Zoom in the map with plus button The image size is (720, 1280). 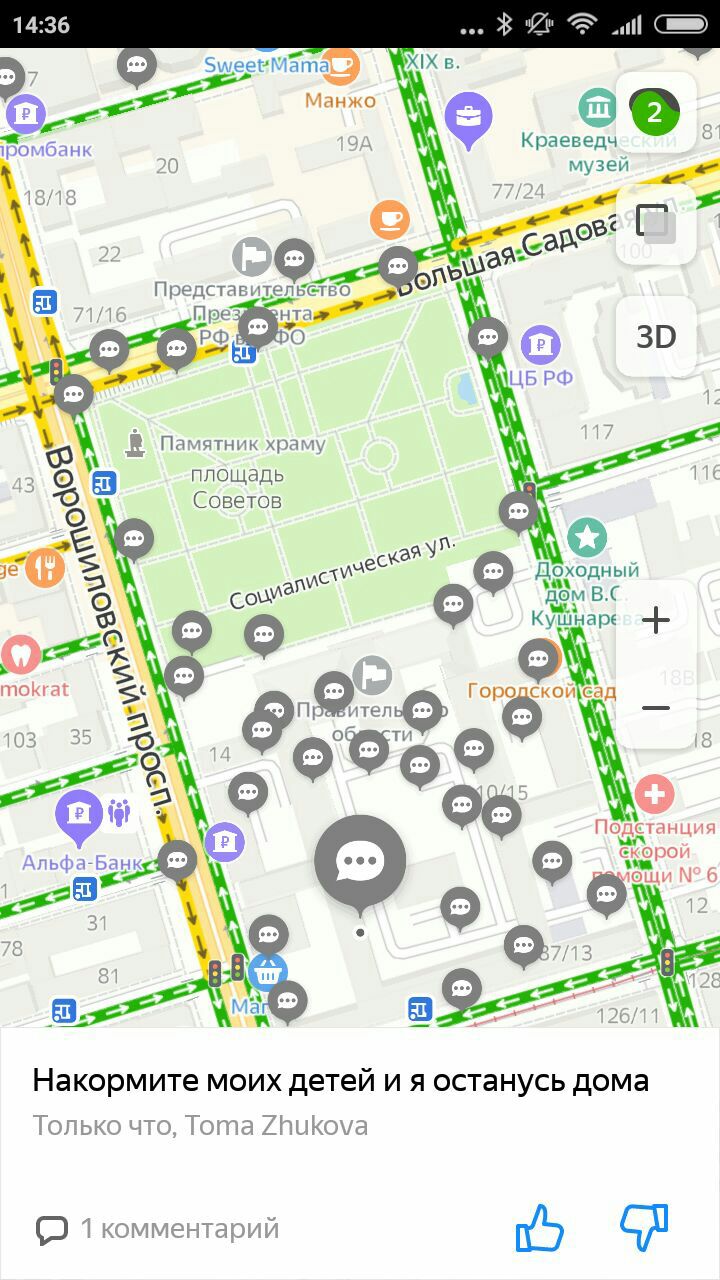tap(656, 621)
